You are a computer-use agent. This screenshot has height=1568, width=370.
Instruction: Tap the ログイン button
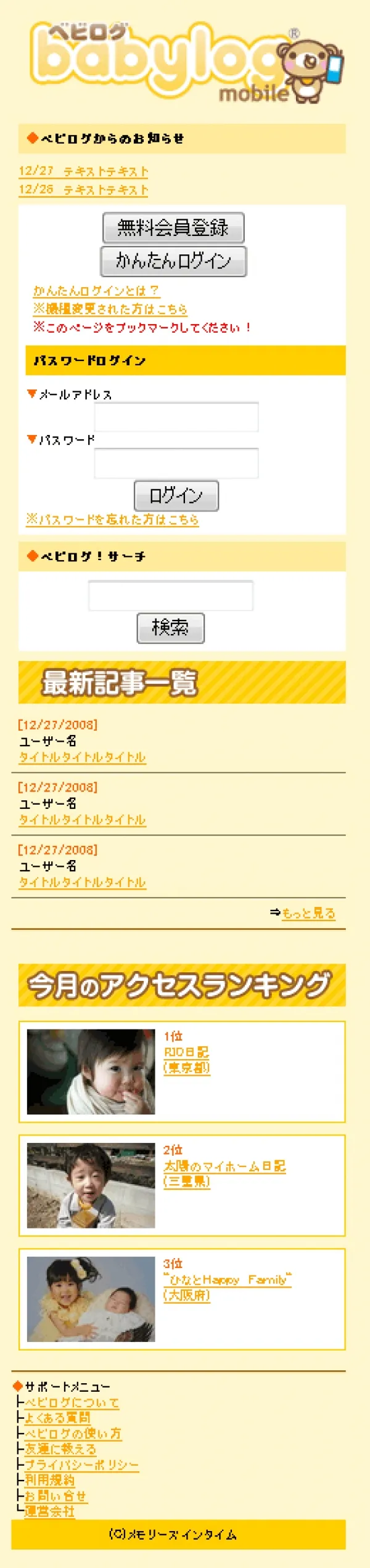click(176, 496)
